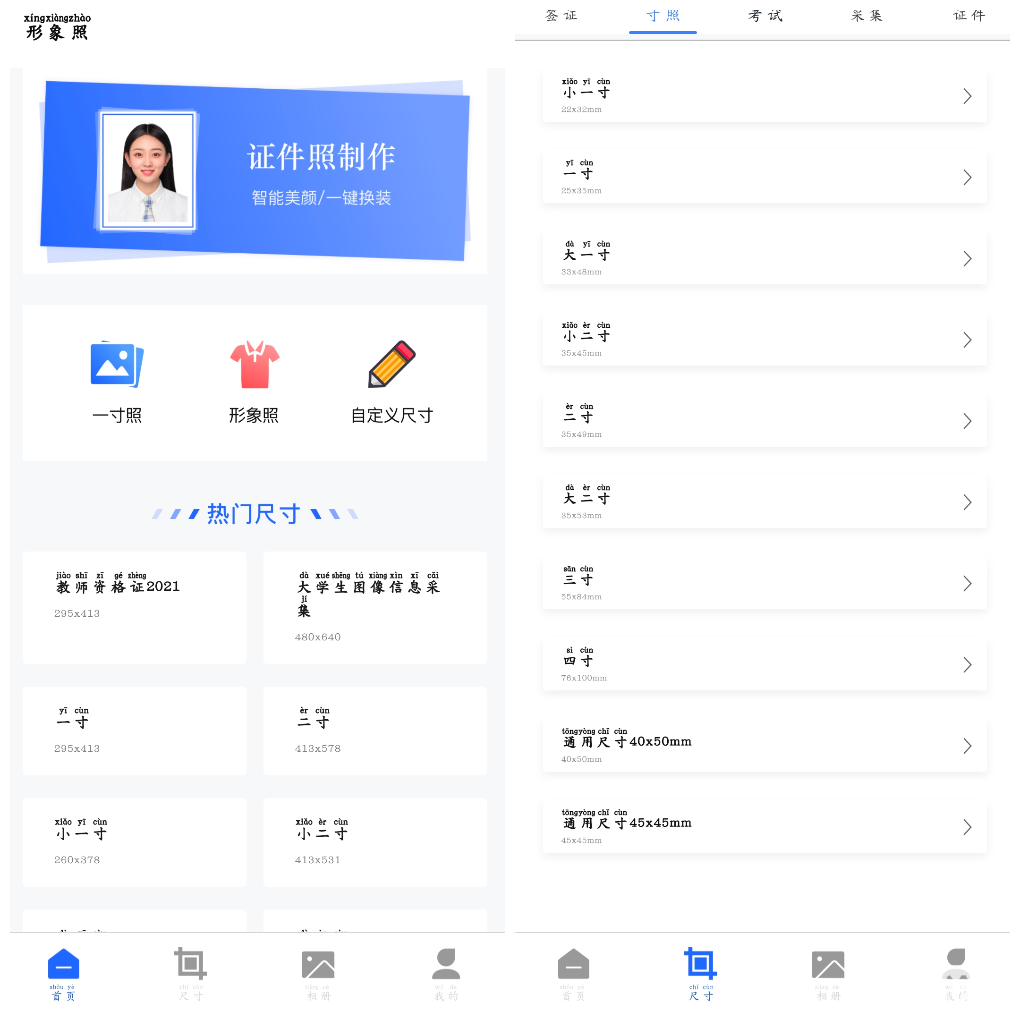The height and width of the screenshot is (1020, 1020).
Task: Select the 大二寸 35x53mm row
Action: point(764,502)
